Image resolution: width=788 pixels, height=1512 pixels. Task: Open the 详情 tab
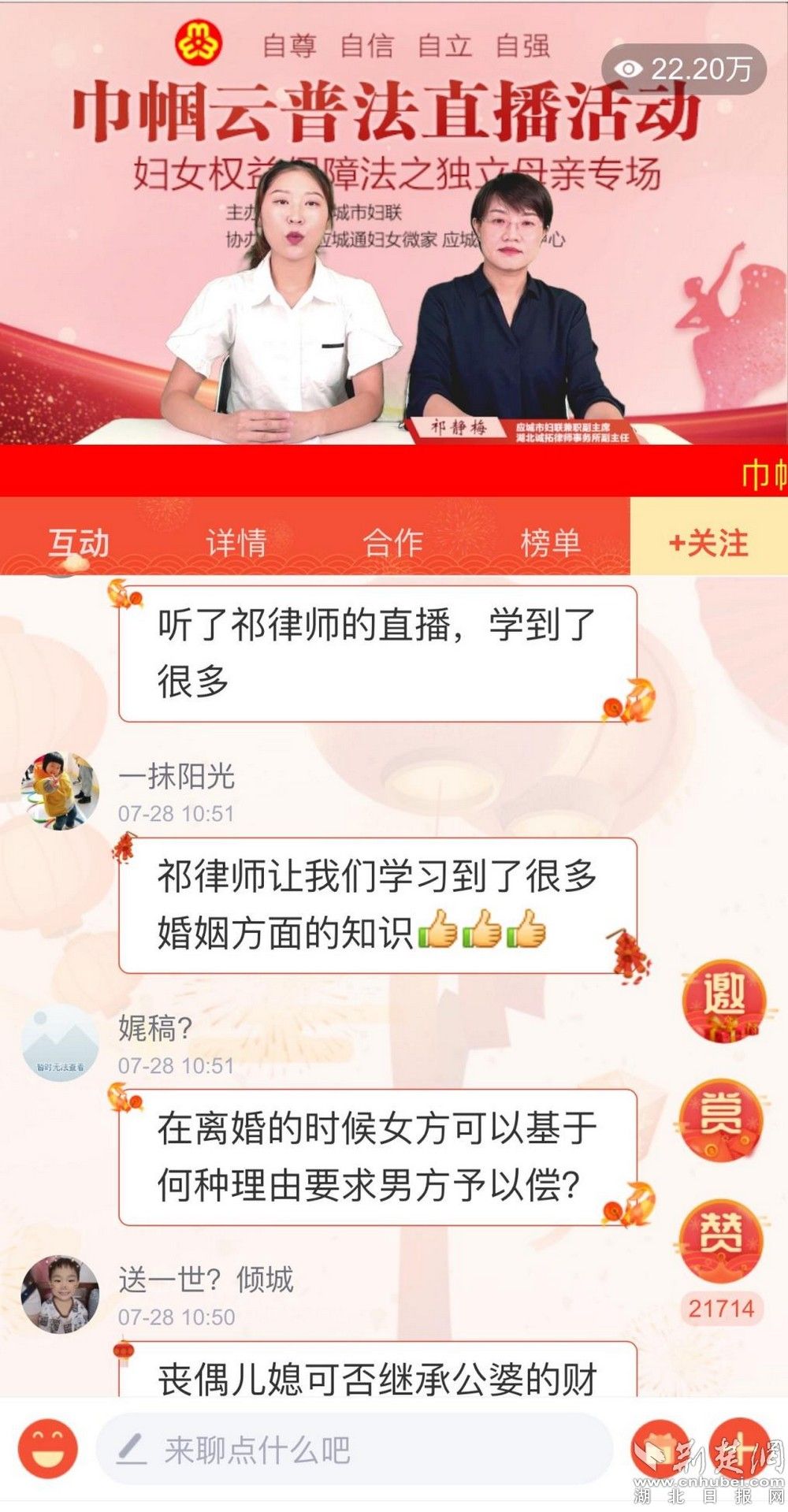tap(236, 543)
